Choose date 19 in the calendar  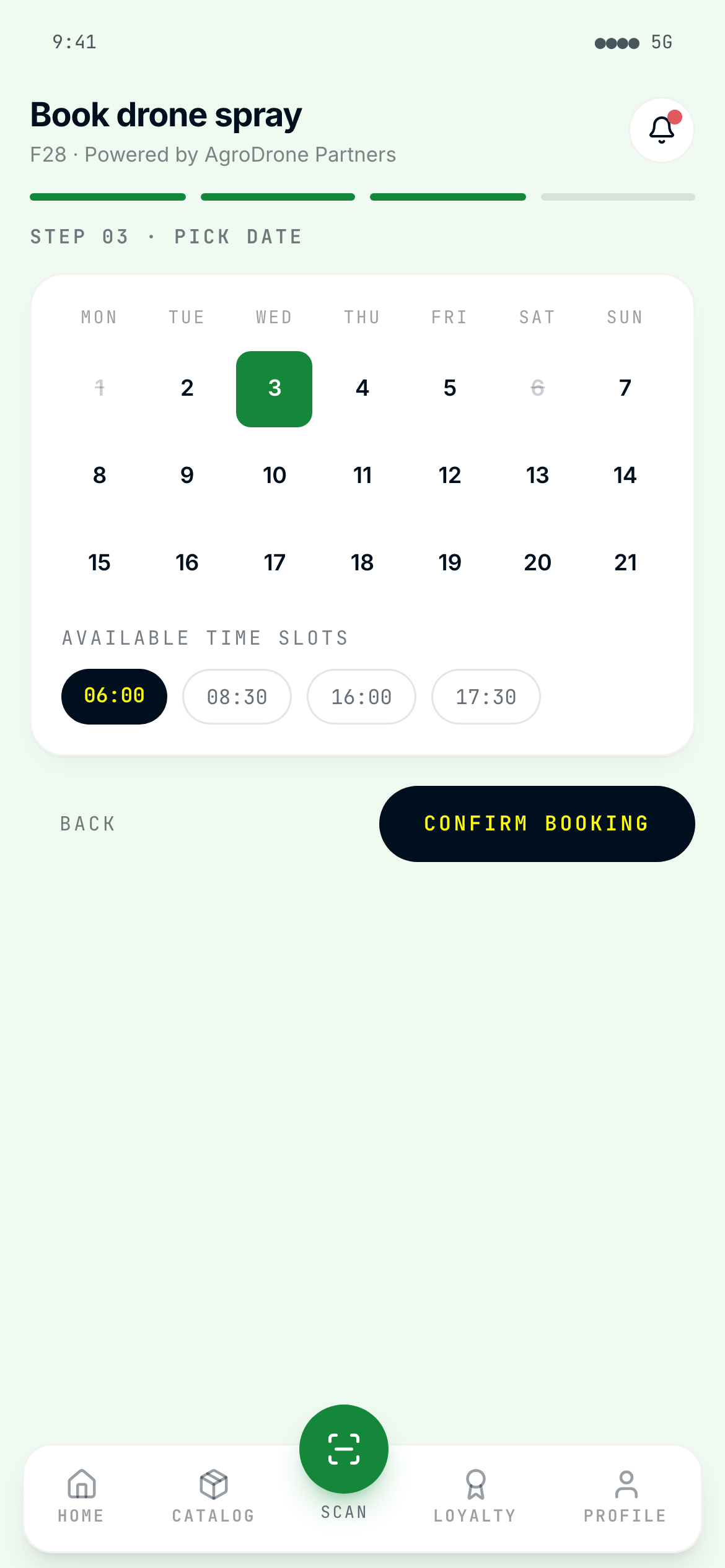coord(450,562)
